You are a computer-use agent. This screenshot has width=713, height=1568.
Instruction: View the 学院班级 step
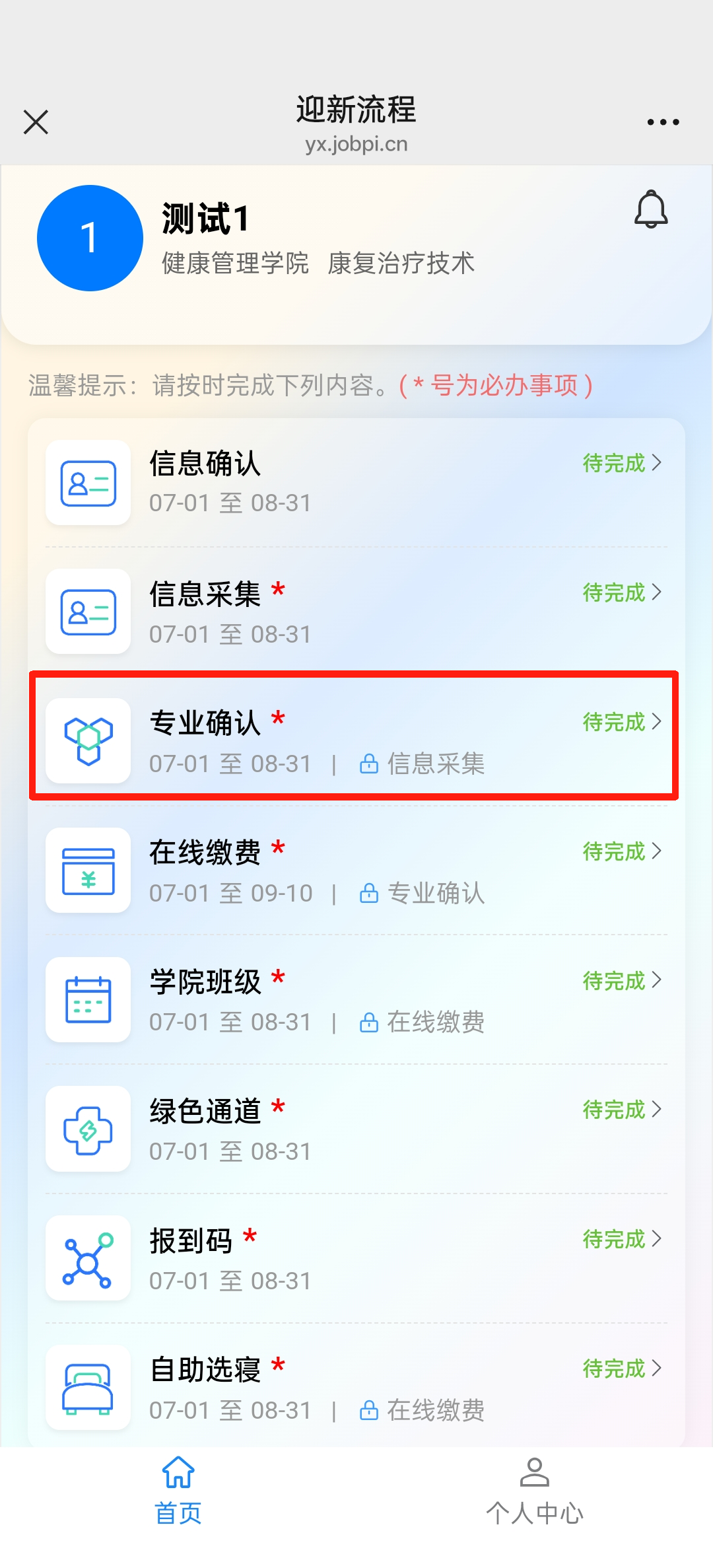(x=356, y=1000)
